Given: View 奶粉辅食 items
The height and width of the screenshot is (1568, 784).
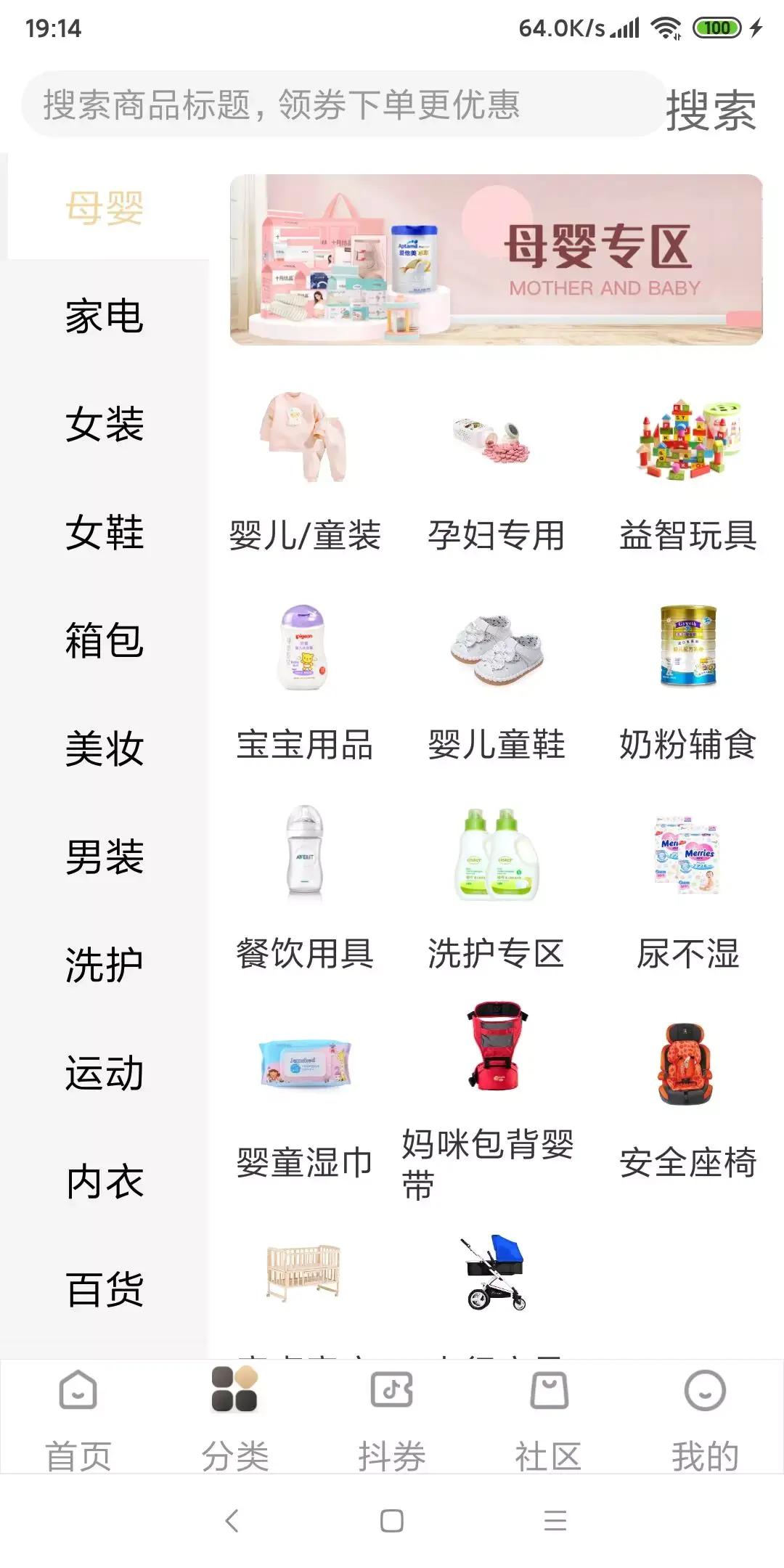Looking at the screenshot, I should [688, 682].
